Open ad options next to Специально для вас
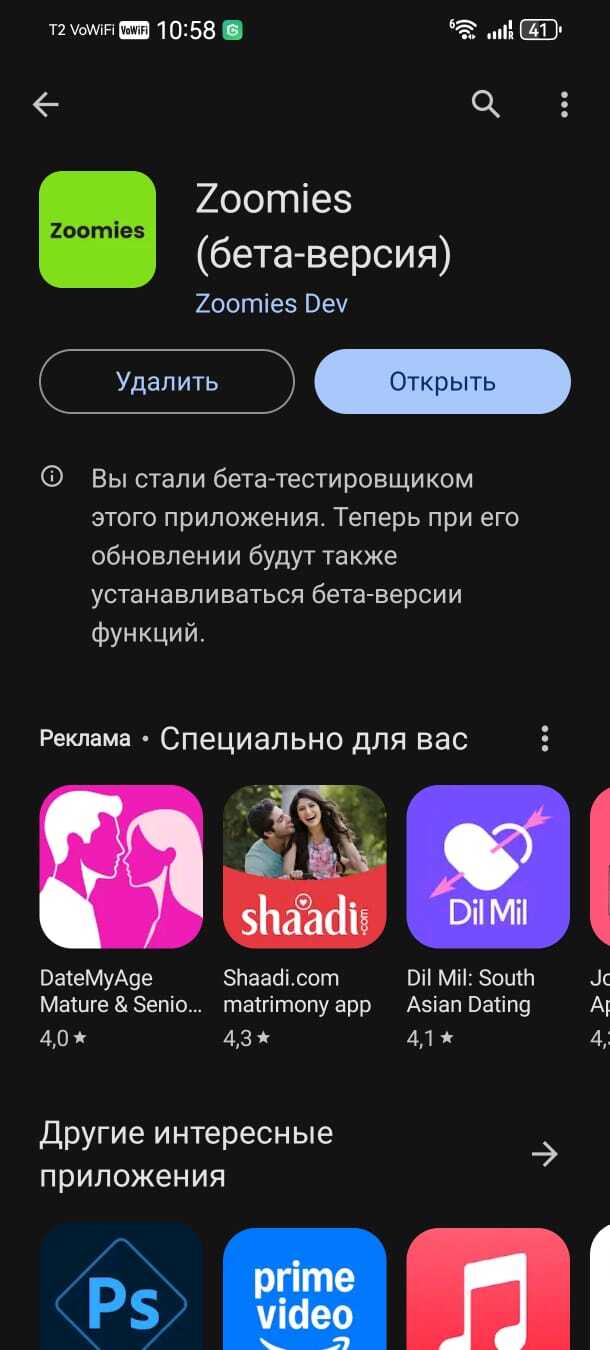The height and width of the screenshot is (1350, 610). pyautogui.click(x=545, y=739)
